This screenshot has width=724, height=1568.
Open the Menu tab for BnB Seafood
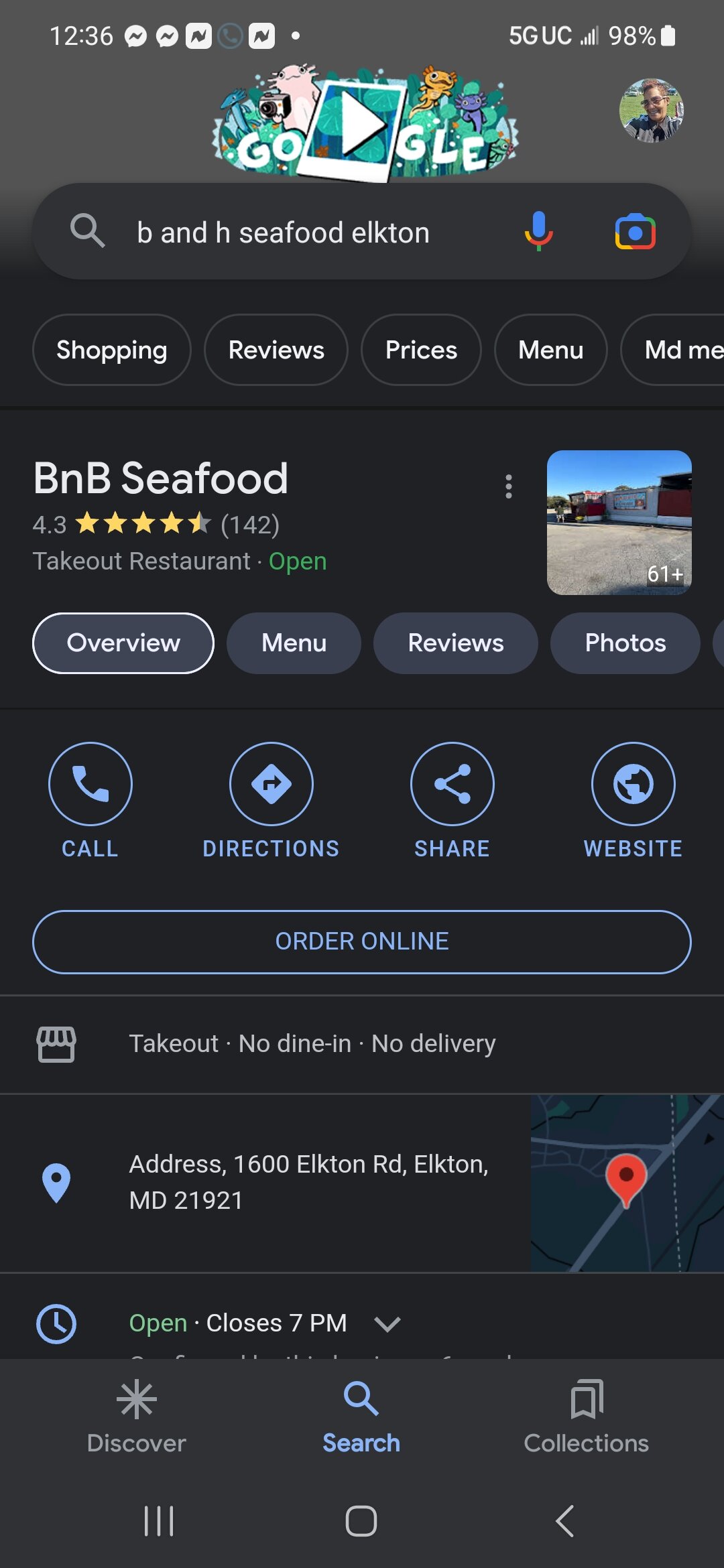coord(293,643)
